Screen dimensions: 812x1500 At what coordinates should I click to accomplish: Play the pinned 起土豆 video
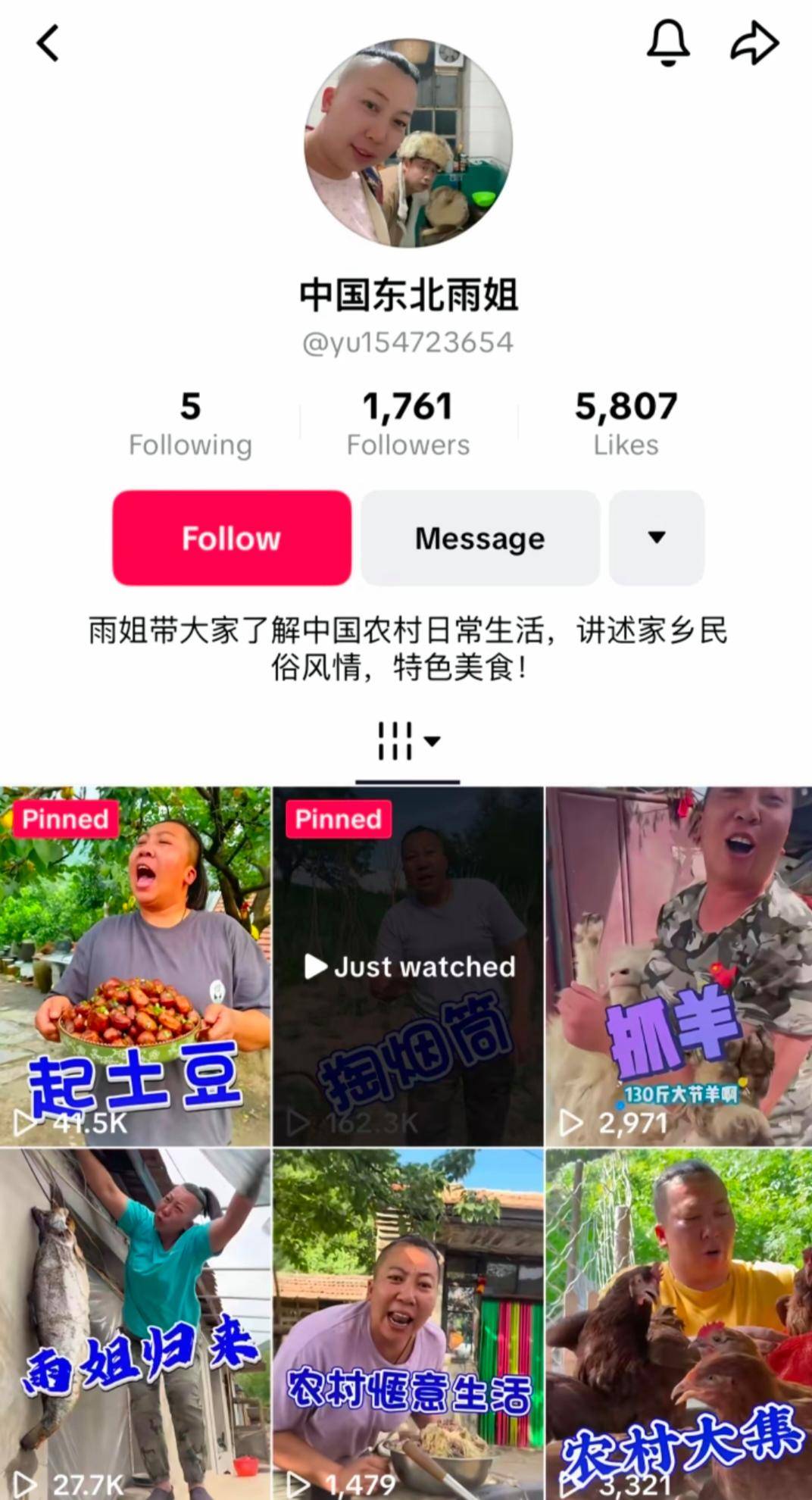pyautogui.click(x=135, y=966)
